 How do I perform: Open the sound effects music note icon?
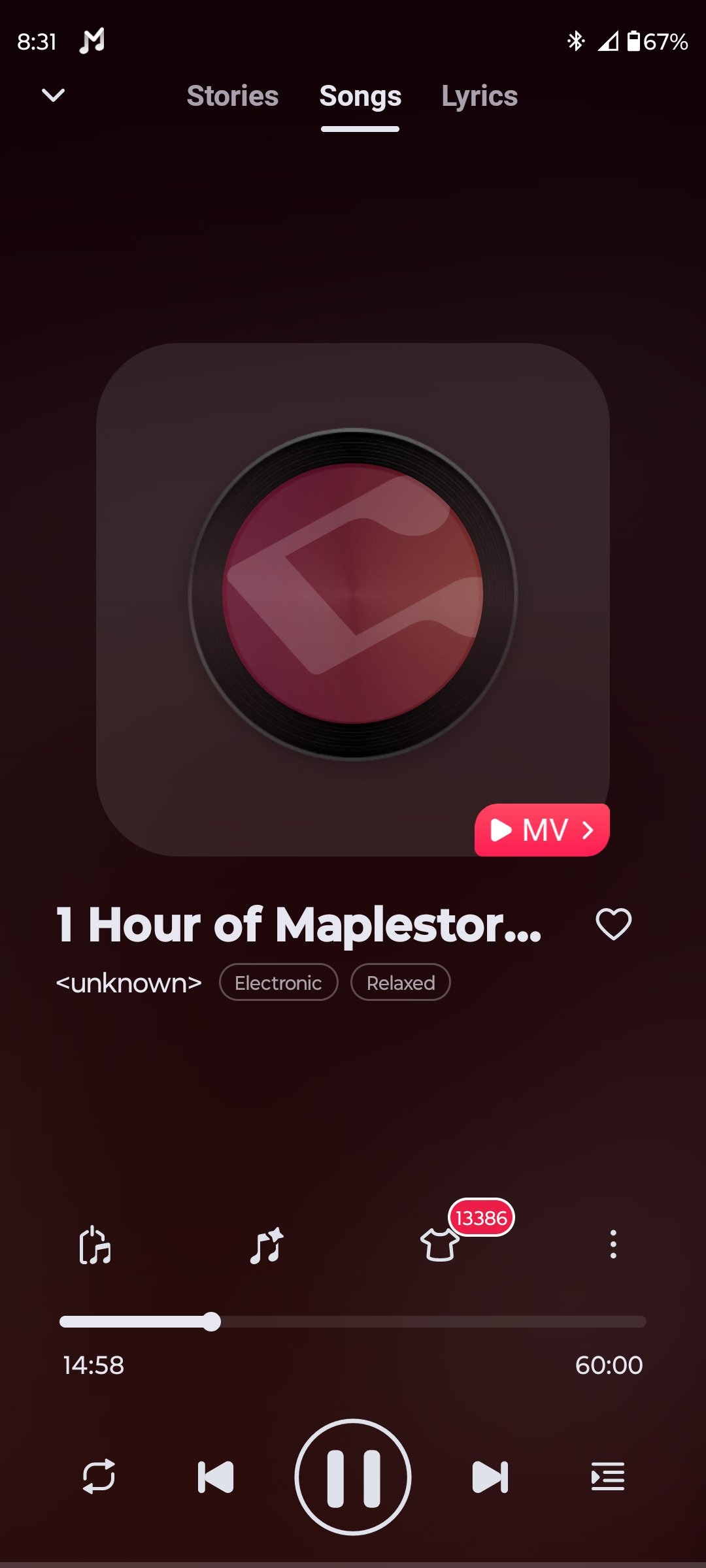[x=267, y=1245]
